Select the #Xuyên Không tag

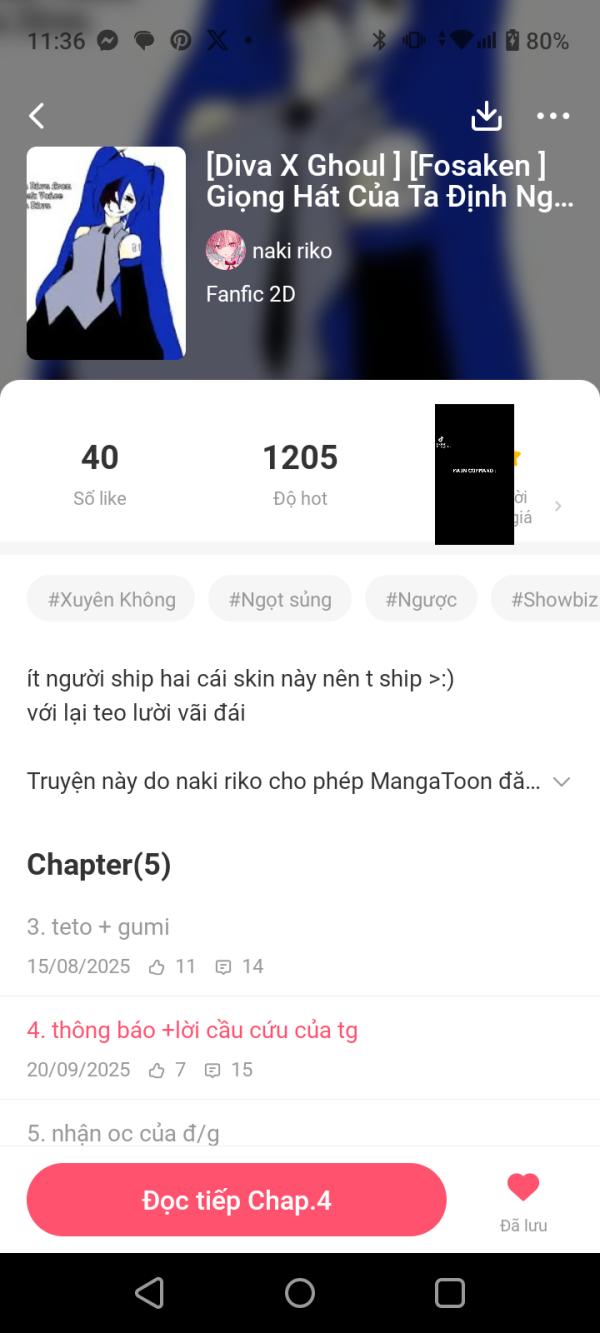tap(111, 599)
